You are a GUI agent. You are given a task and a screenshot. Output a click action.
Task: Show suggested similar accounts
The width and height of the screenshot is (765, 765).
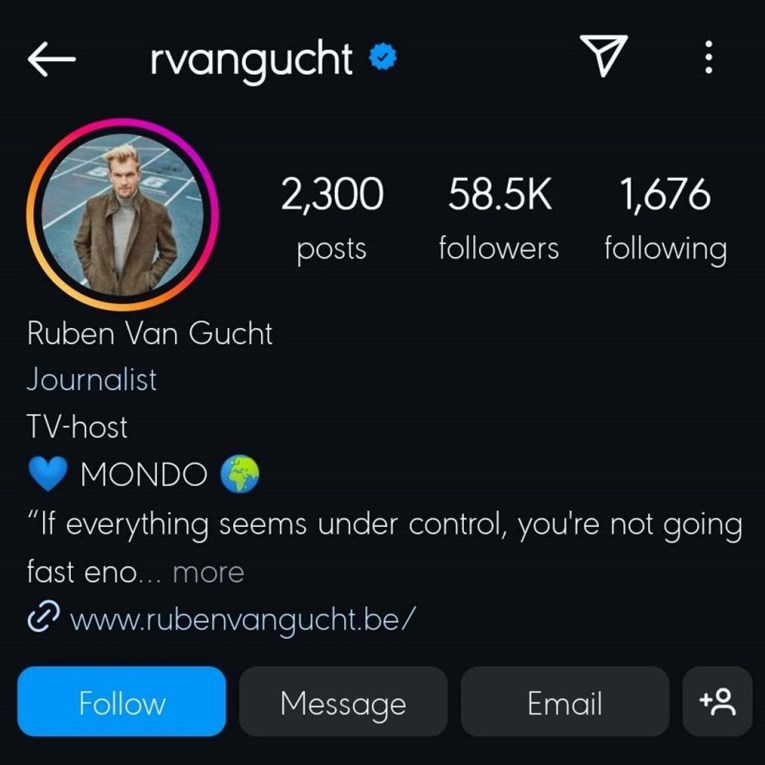point(717,702)
